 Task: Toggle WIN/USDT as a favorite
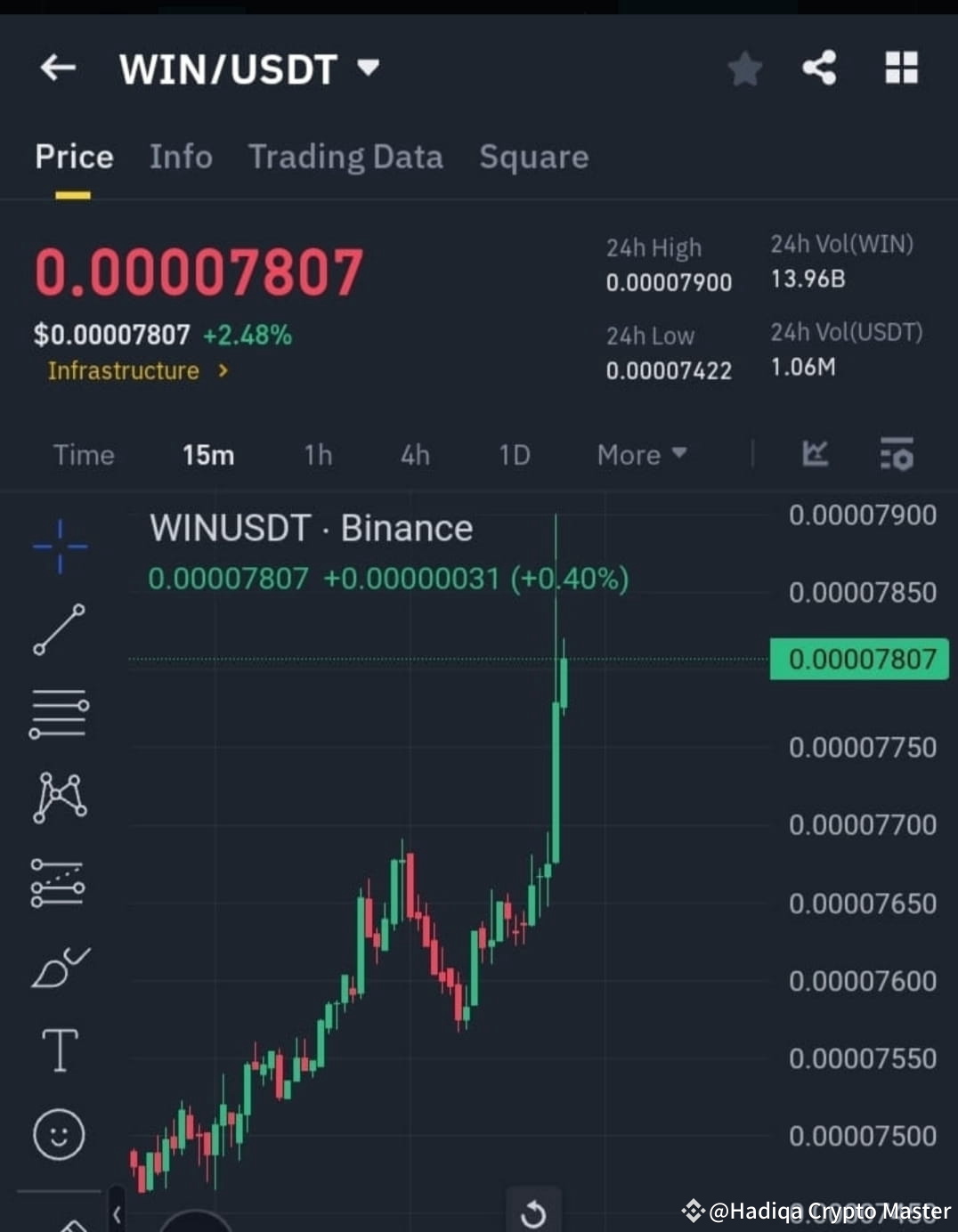coord(744,69)
